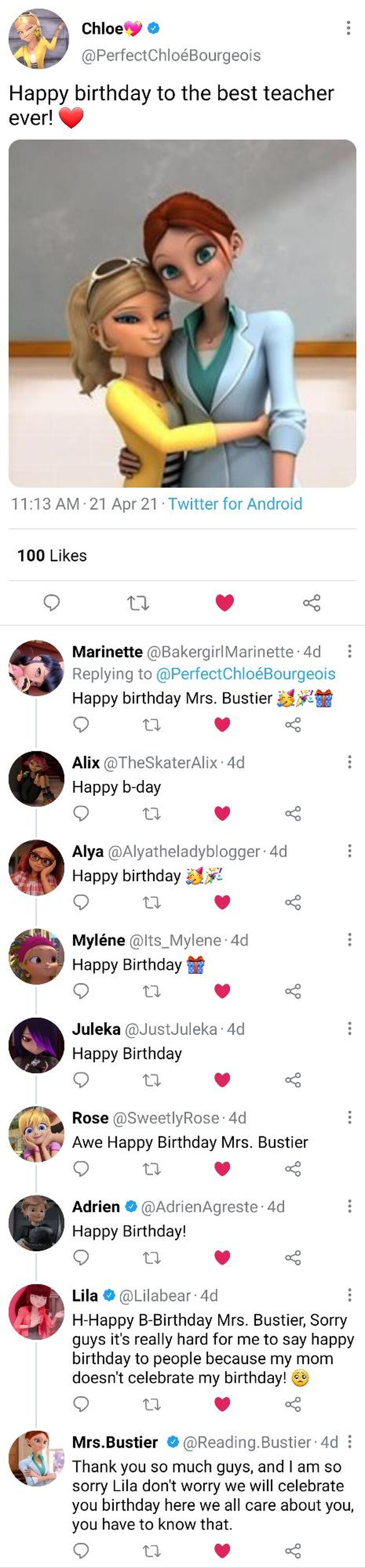The image size is (365, 1568).
Task: Open overflow menu on Chloe's tweet
Action: coord(348,28)
